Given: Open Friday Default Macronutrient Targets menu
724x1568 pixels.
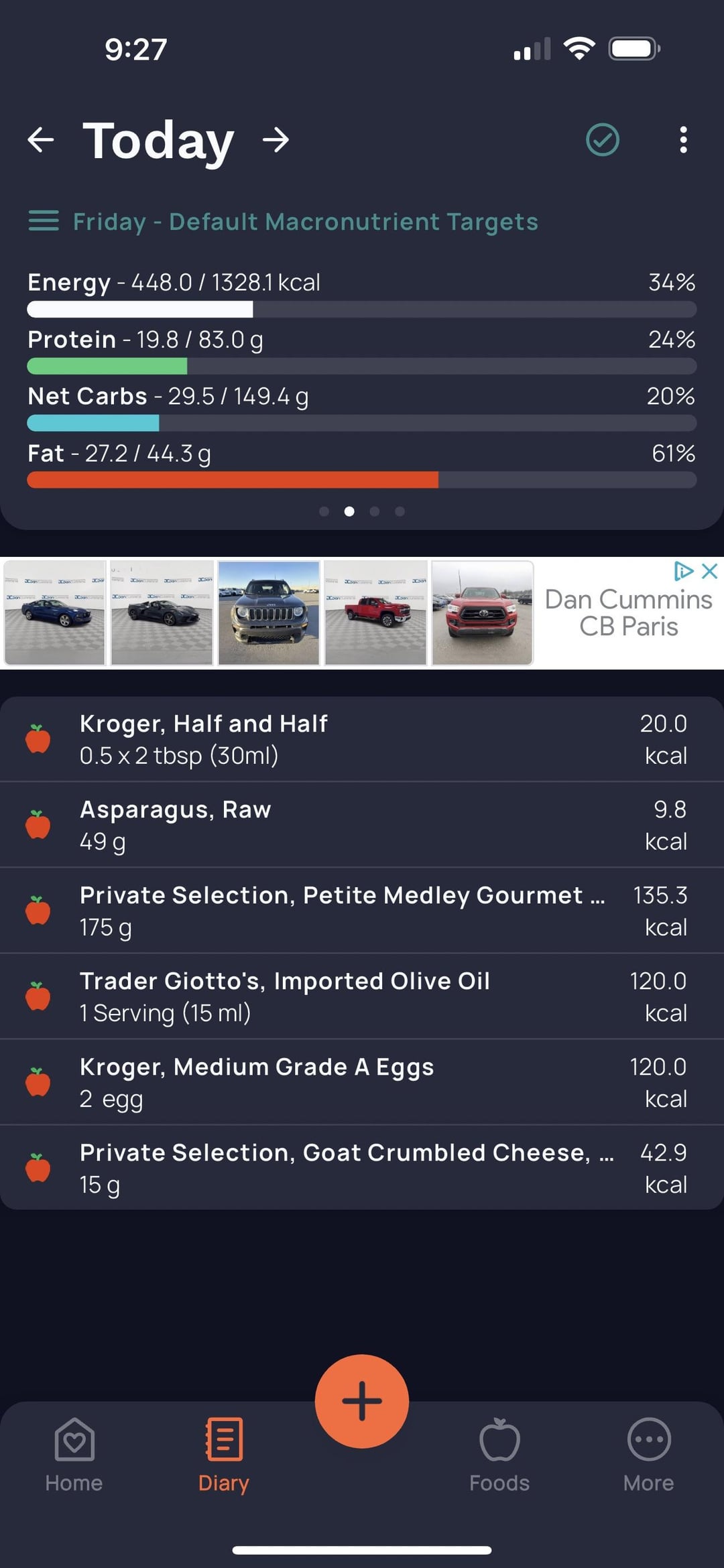Looking at the screenshot, I should (x=283, y=221).
